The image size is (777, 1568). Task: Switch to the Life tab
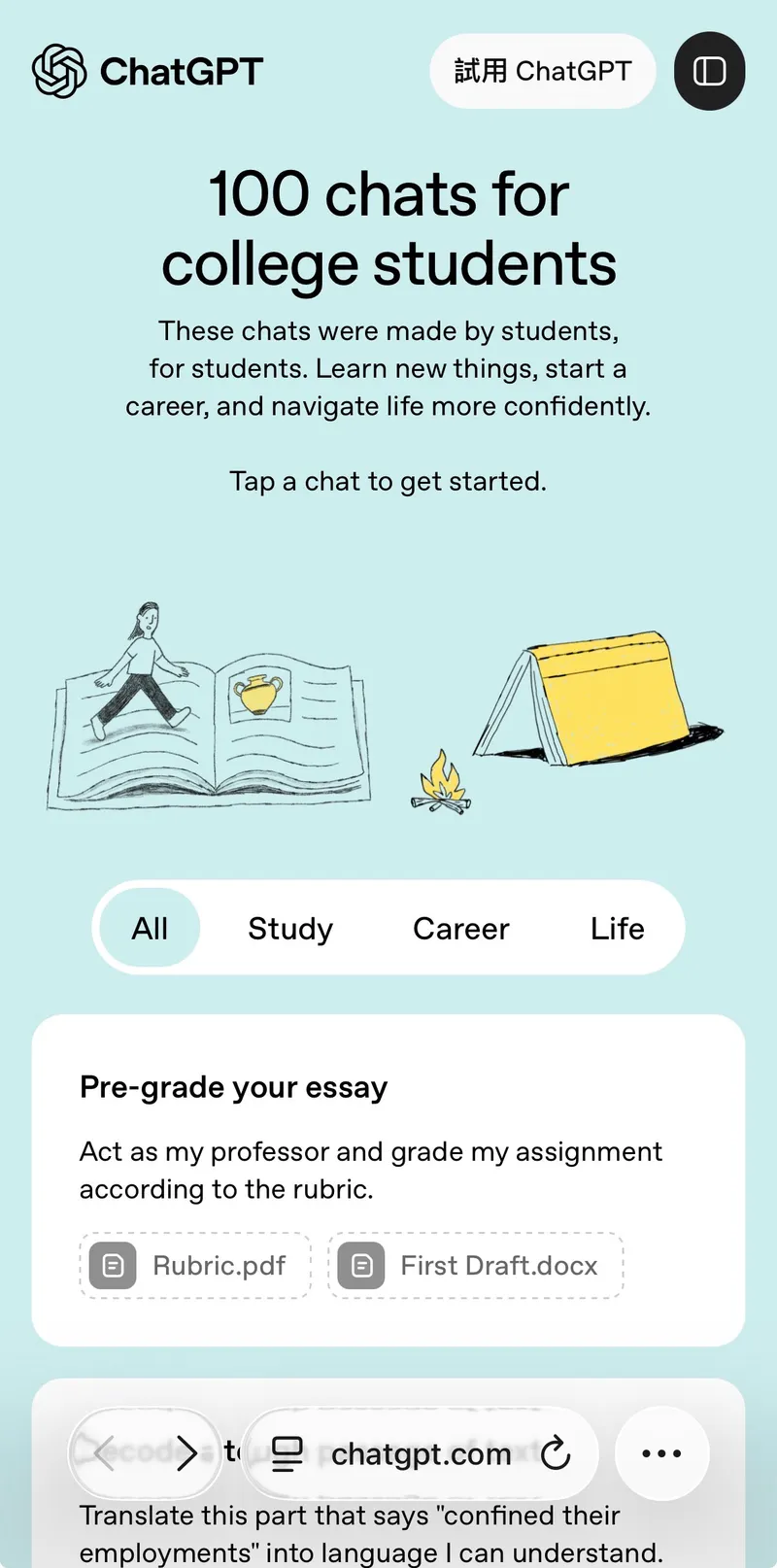coord(617,928)
